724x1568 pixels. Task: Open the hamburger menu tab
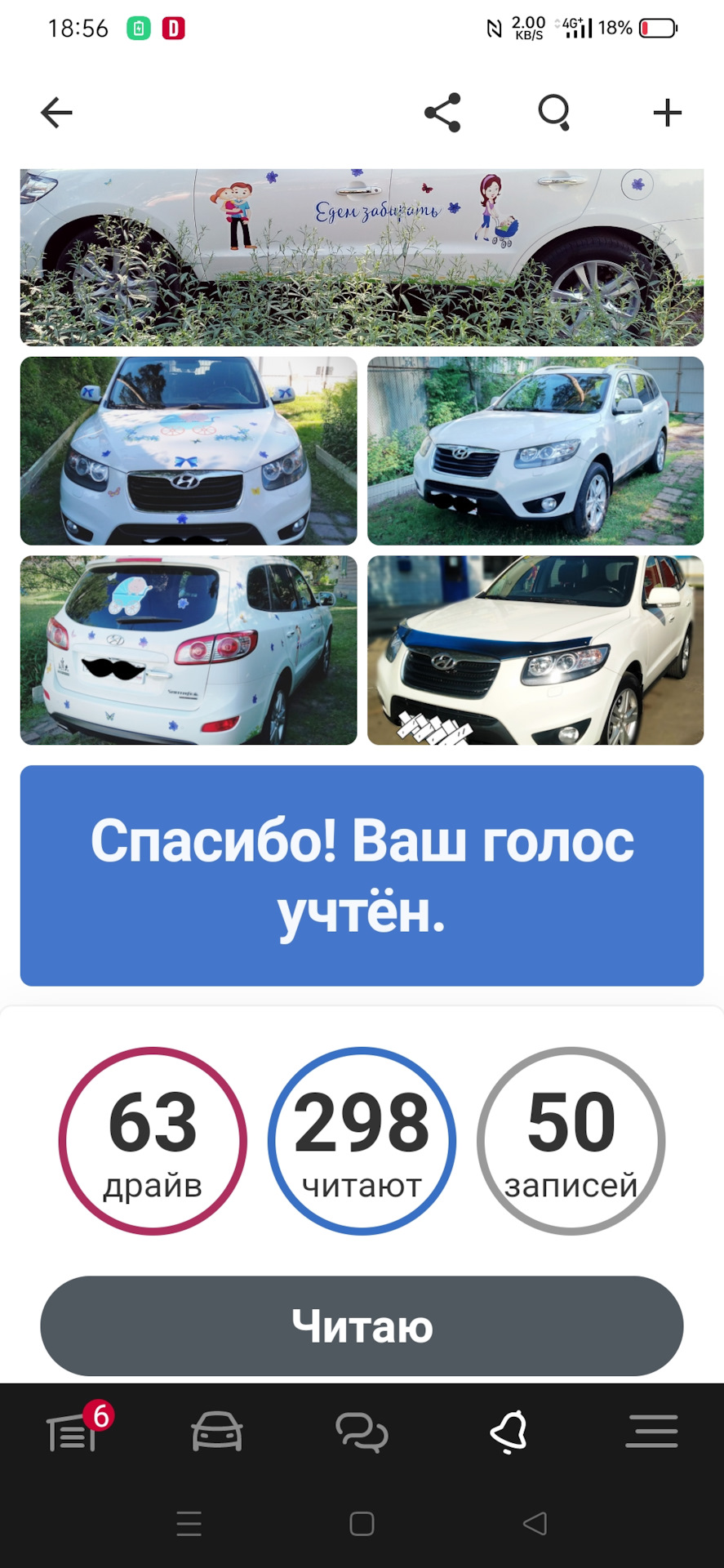(651, 1432)
